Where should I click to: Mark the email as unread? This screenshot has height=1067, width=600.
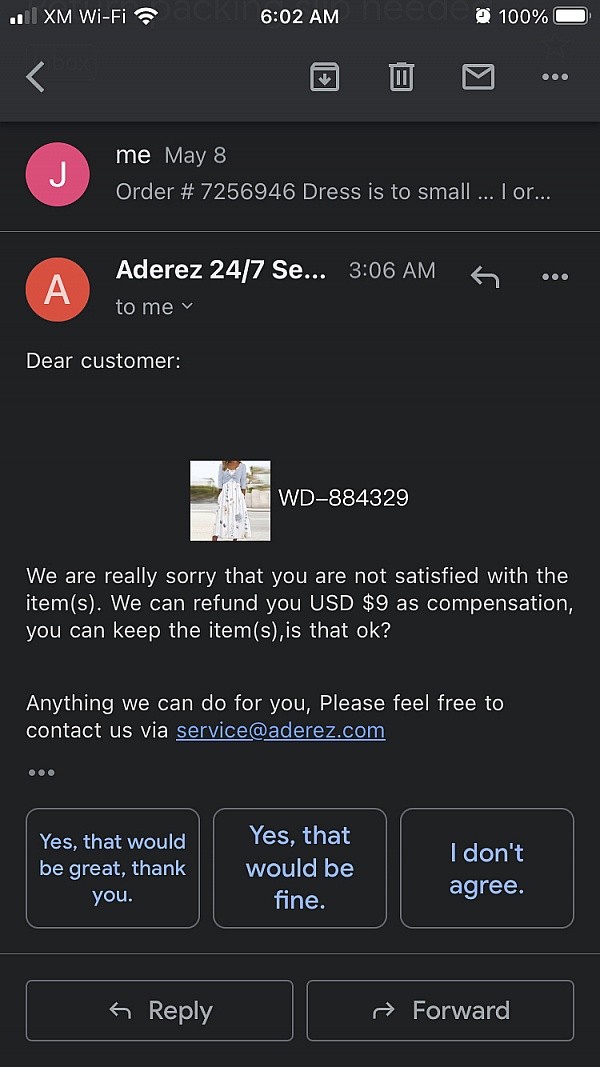(478, 77)
